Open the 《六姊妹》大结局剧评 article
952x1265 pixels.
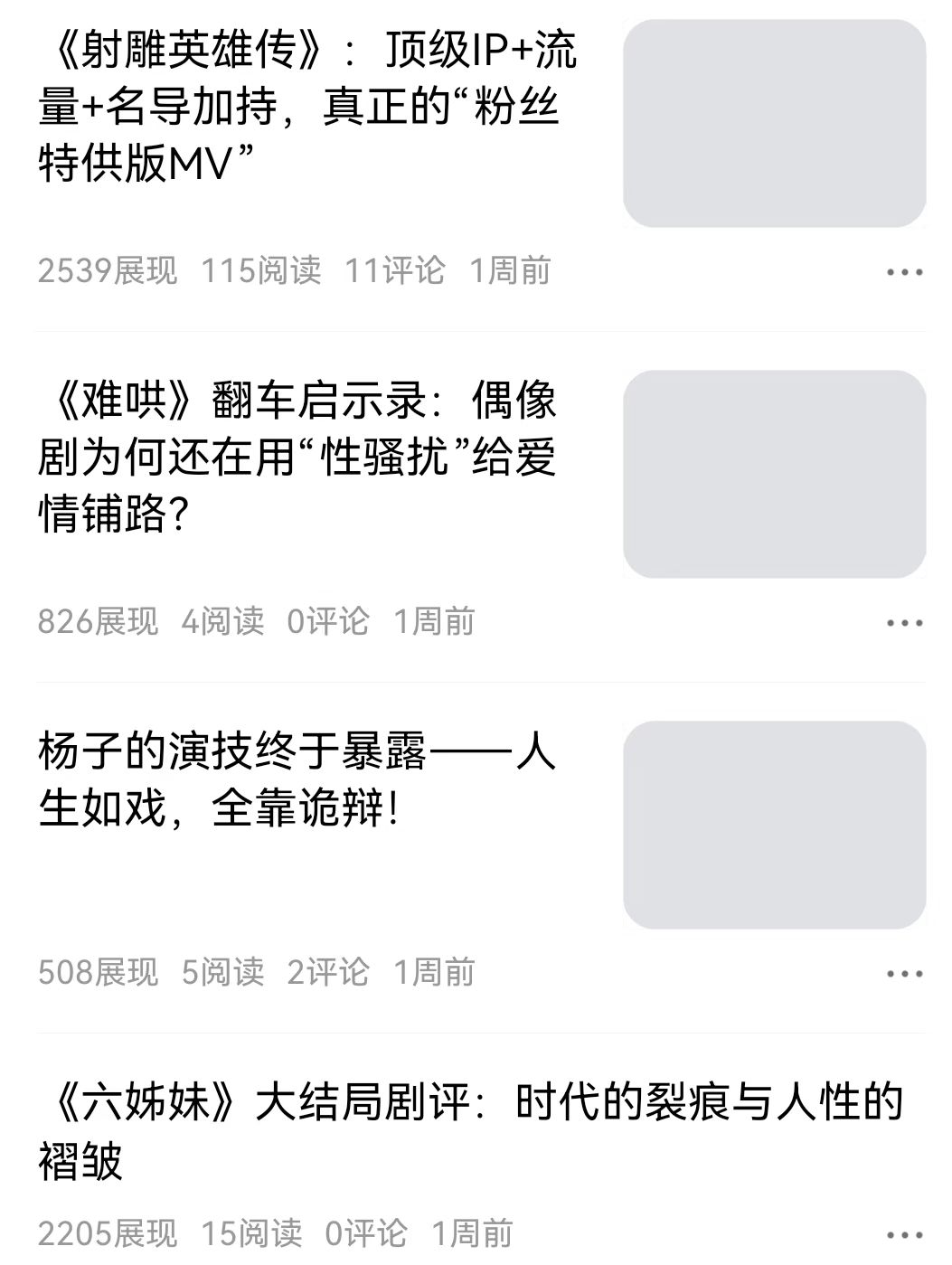[x=470, y=1130]
